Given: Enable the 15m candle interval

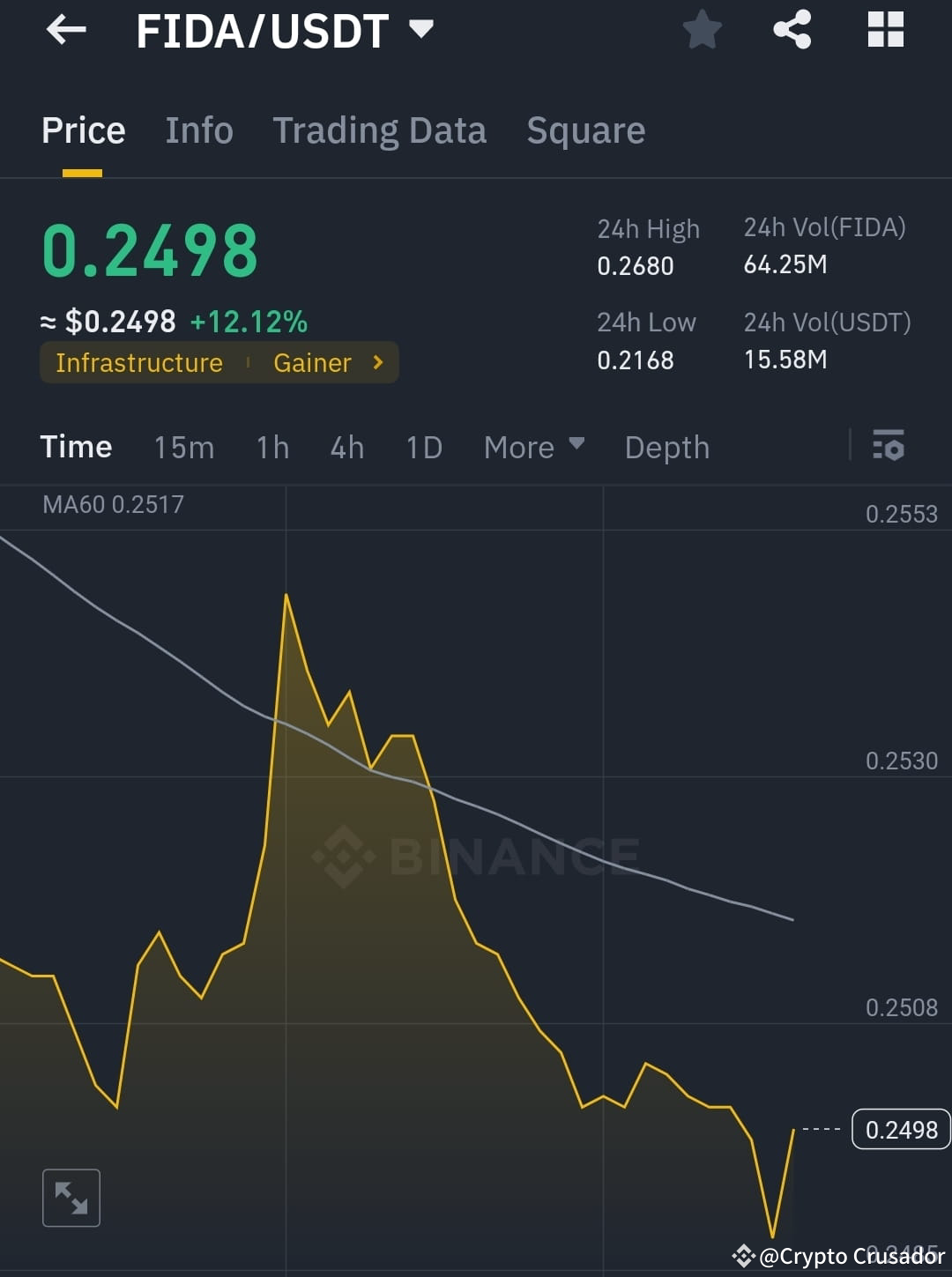Looking at the screenshot, I should click(182, 448).
